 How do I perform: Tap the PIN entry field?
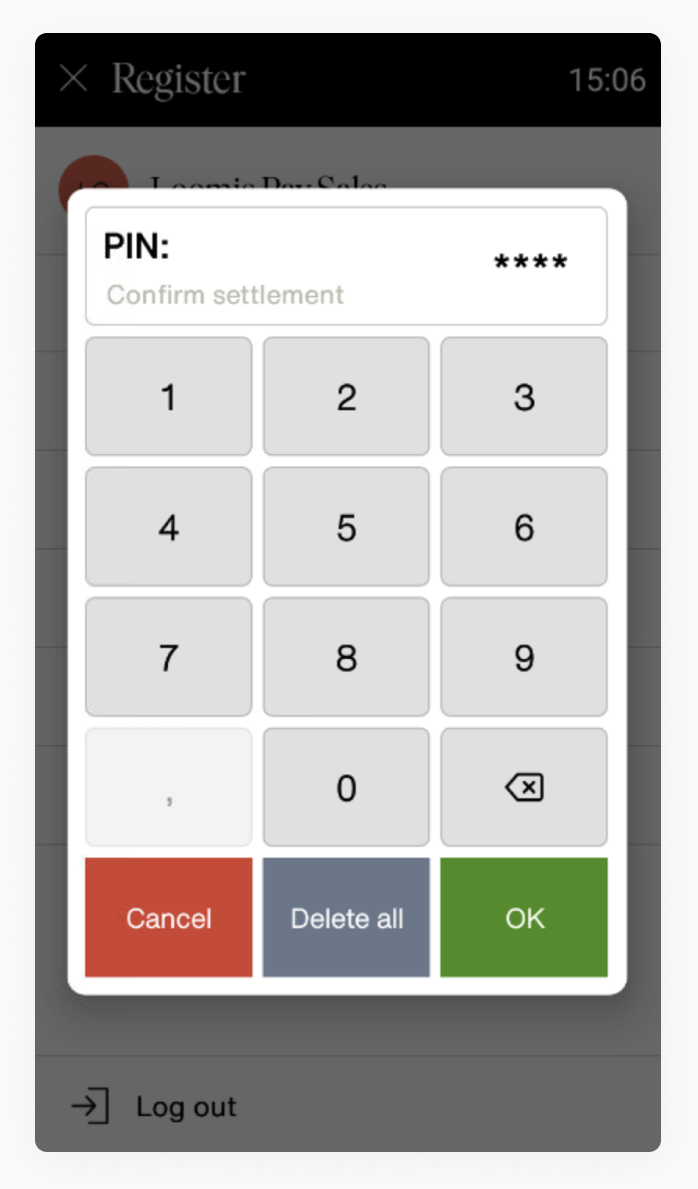(346, 266)
